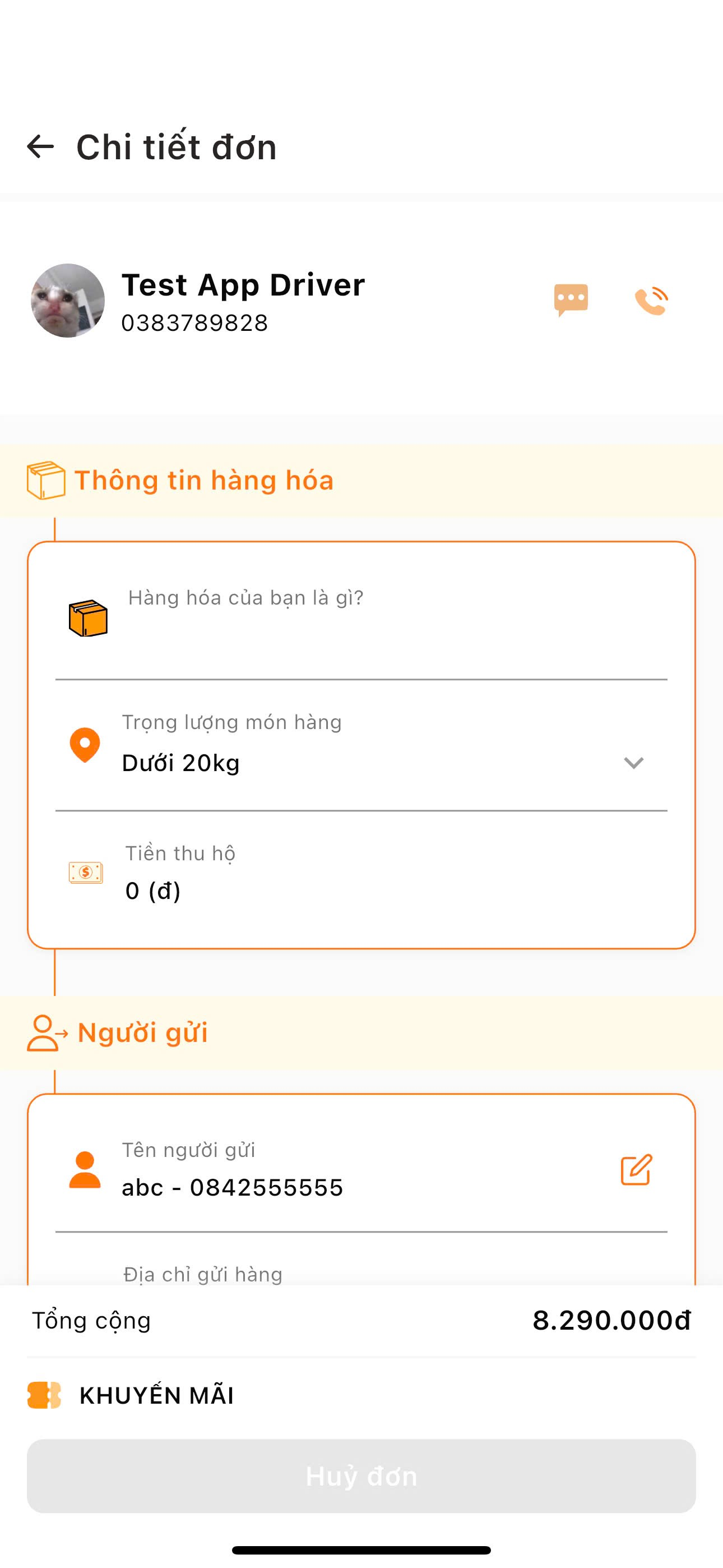The height and width of the screenshot is (1568, 723).
Task: Go back from Chi tiết đơn
Action: [41, 147]
